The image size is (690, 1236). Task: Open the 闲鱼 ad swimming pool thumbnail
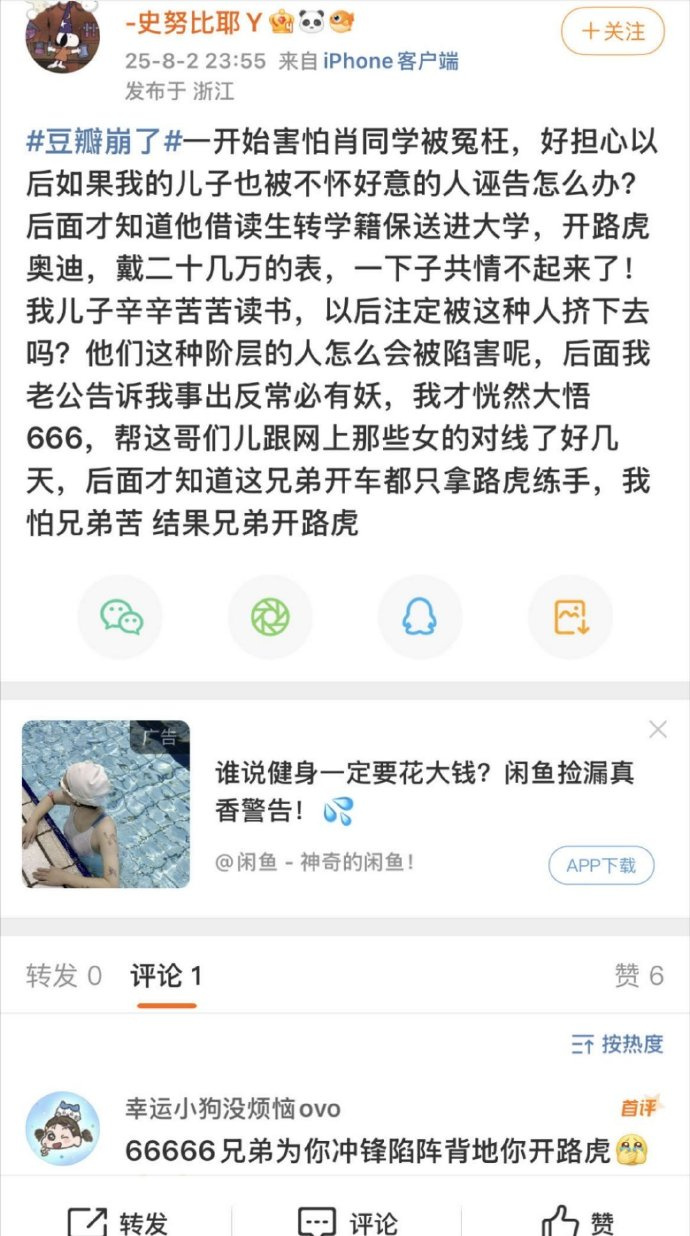point(106,804)
